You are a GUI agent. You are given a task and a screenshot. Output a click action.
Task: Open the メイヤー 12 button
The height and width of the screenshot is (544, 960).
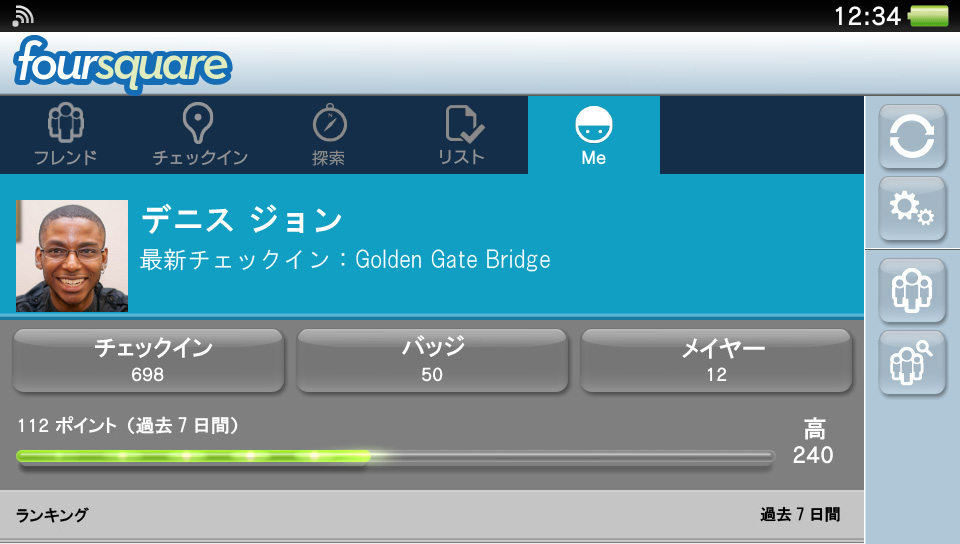pyautogui.click(x=716, y=360)
